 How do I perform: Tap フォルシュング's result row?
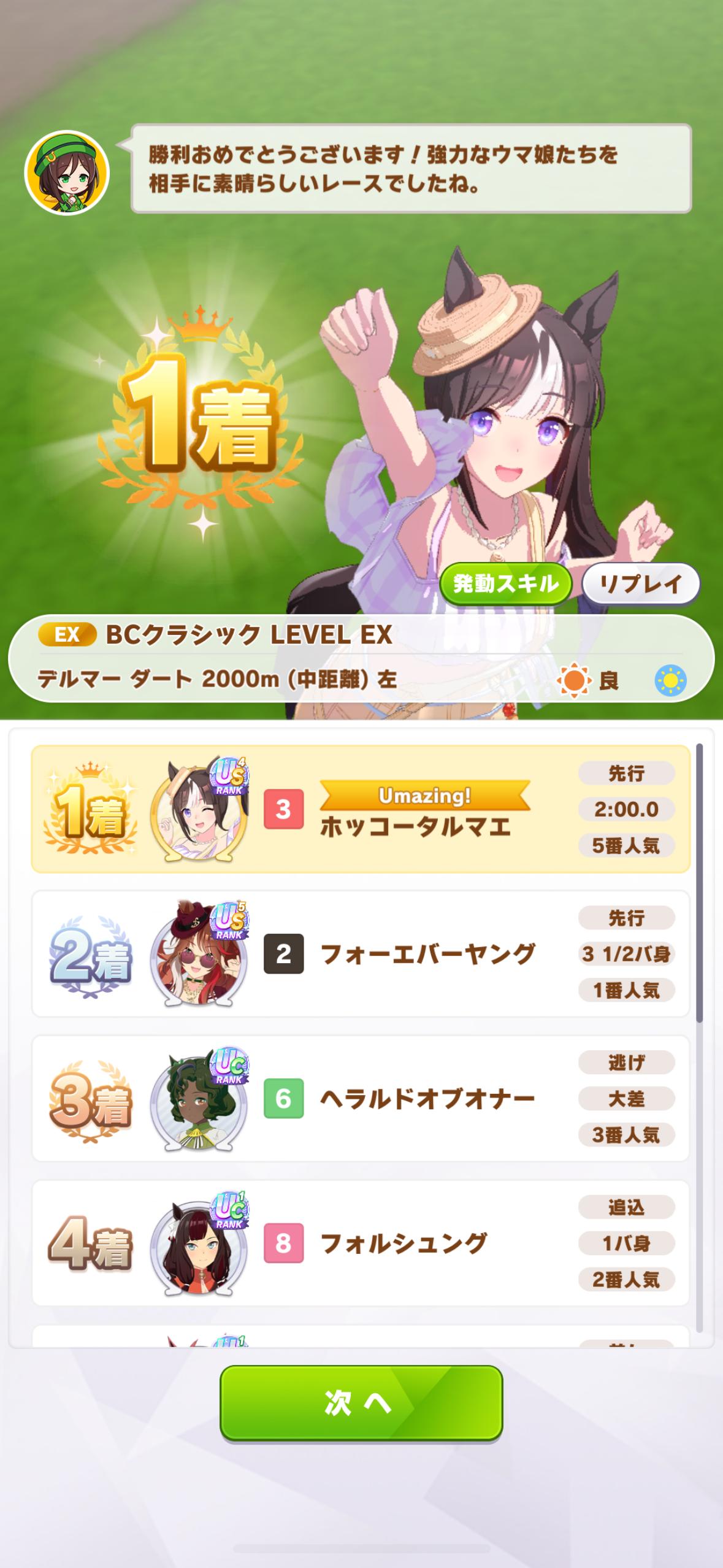pyautogui.click(x=361, y=1243)
